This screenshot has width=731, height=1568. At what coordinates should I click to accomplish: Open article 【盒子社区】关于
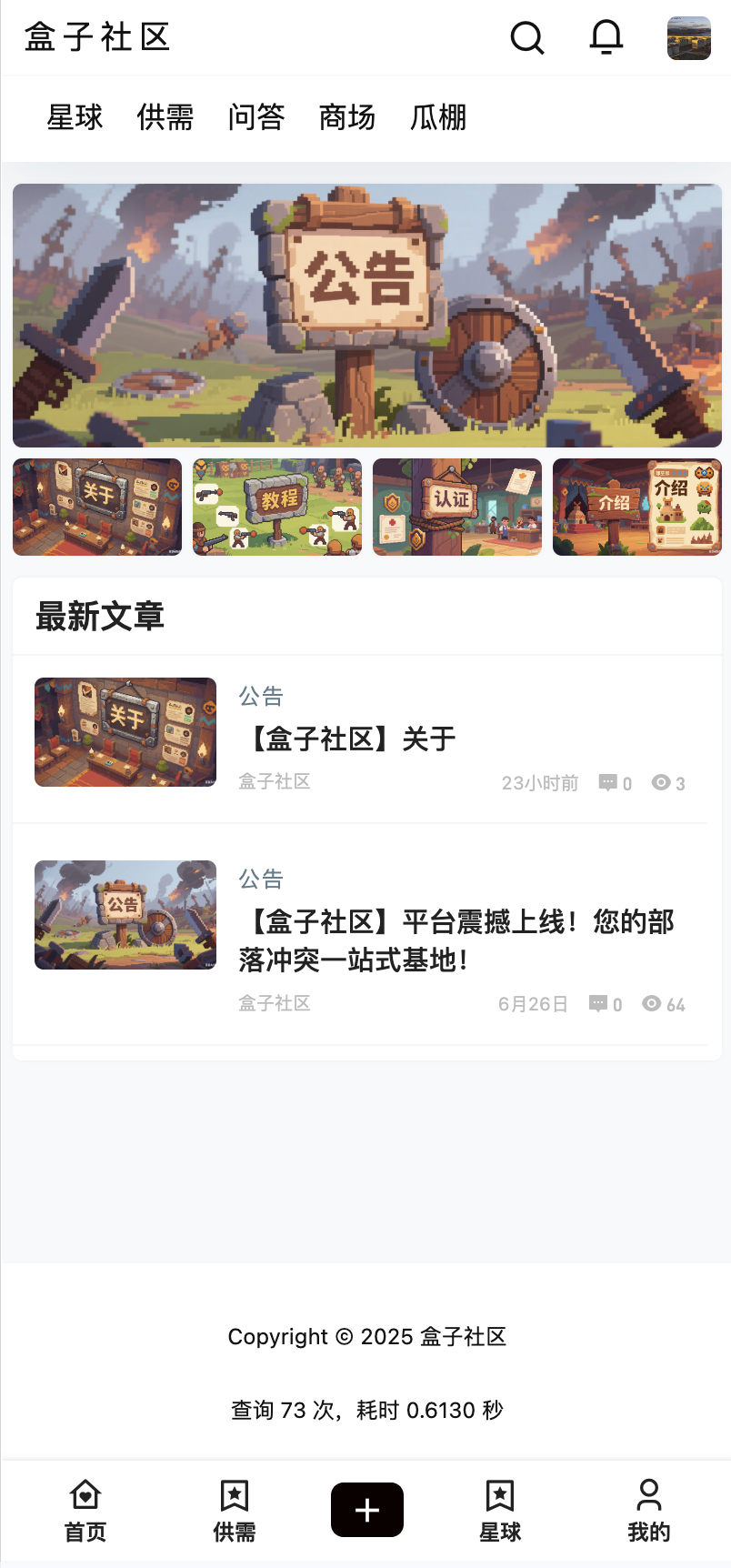tap(348, 739)
